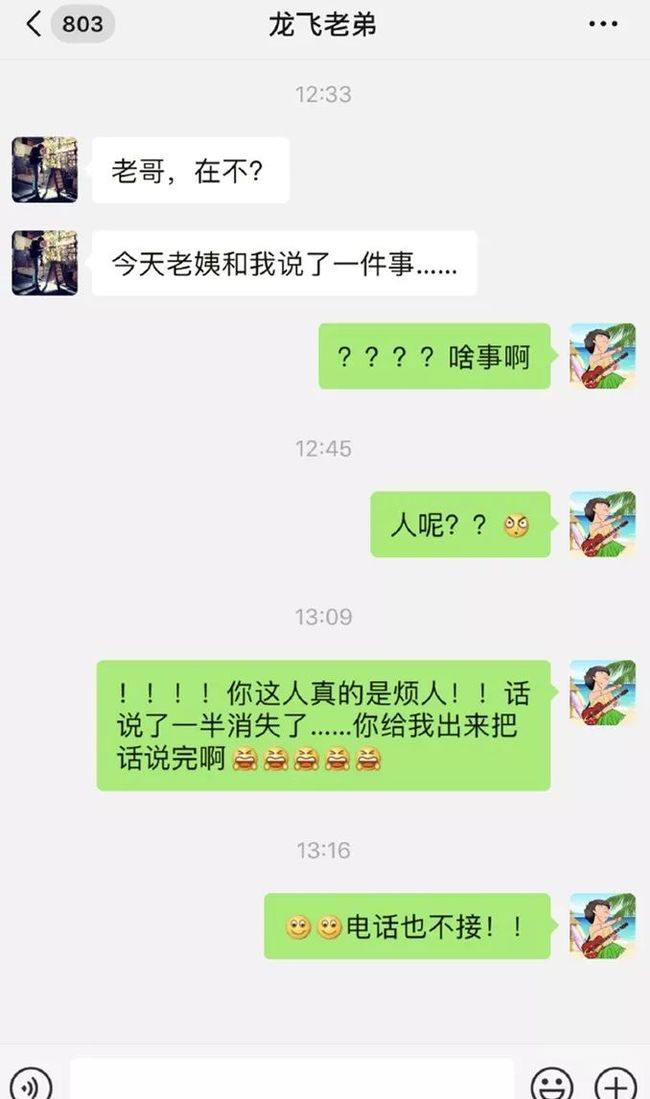
Task: Tap my avatar beside 电话也不接 message
Action: click(x=602, y=926)
